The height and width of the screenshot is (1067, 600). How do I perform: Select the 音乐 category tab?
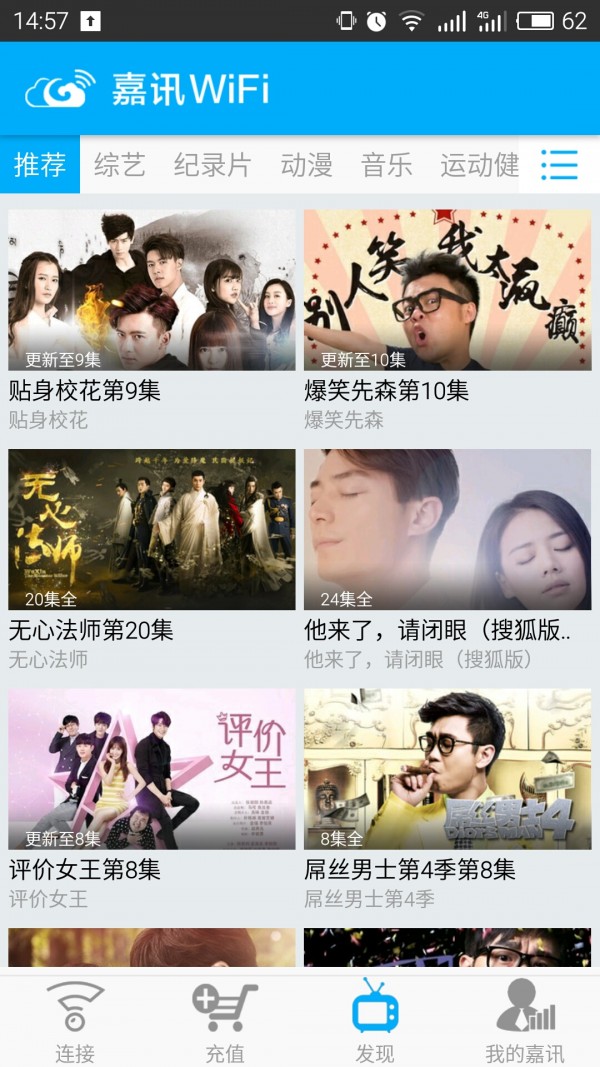tap(387, 165)
